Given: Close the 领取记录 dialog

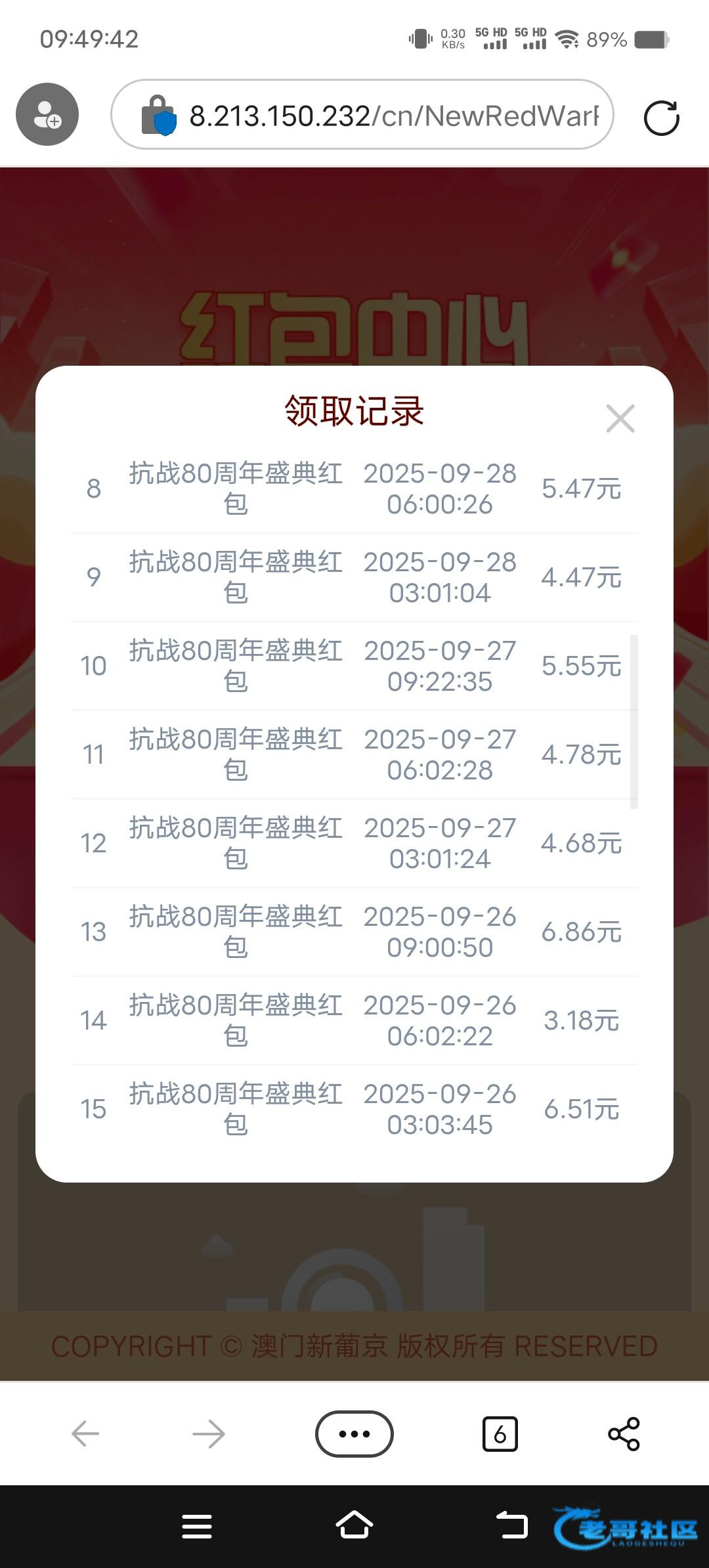Looking at the screenshot, I should (x=620, y=419).
